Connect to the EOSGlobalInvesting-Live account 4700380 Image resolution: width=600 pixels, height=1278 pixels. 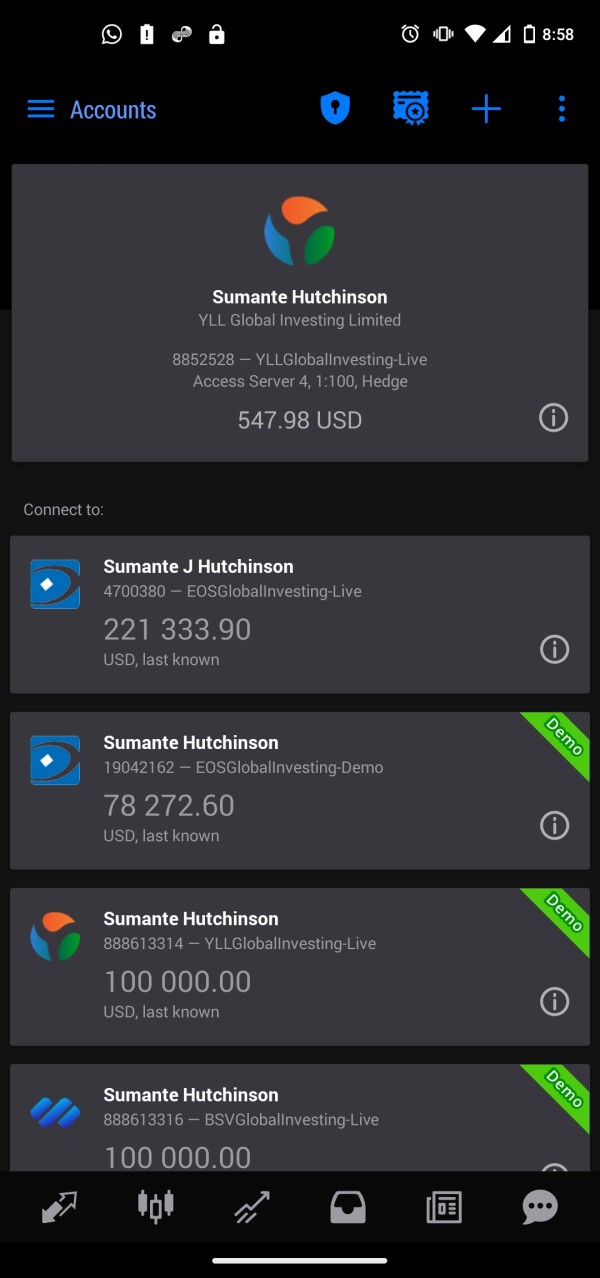pos(300,614)
